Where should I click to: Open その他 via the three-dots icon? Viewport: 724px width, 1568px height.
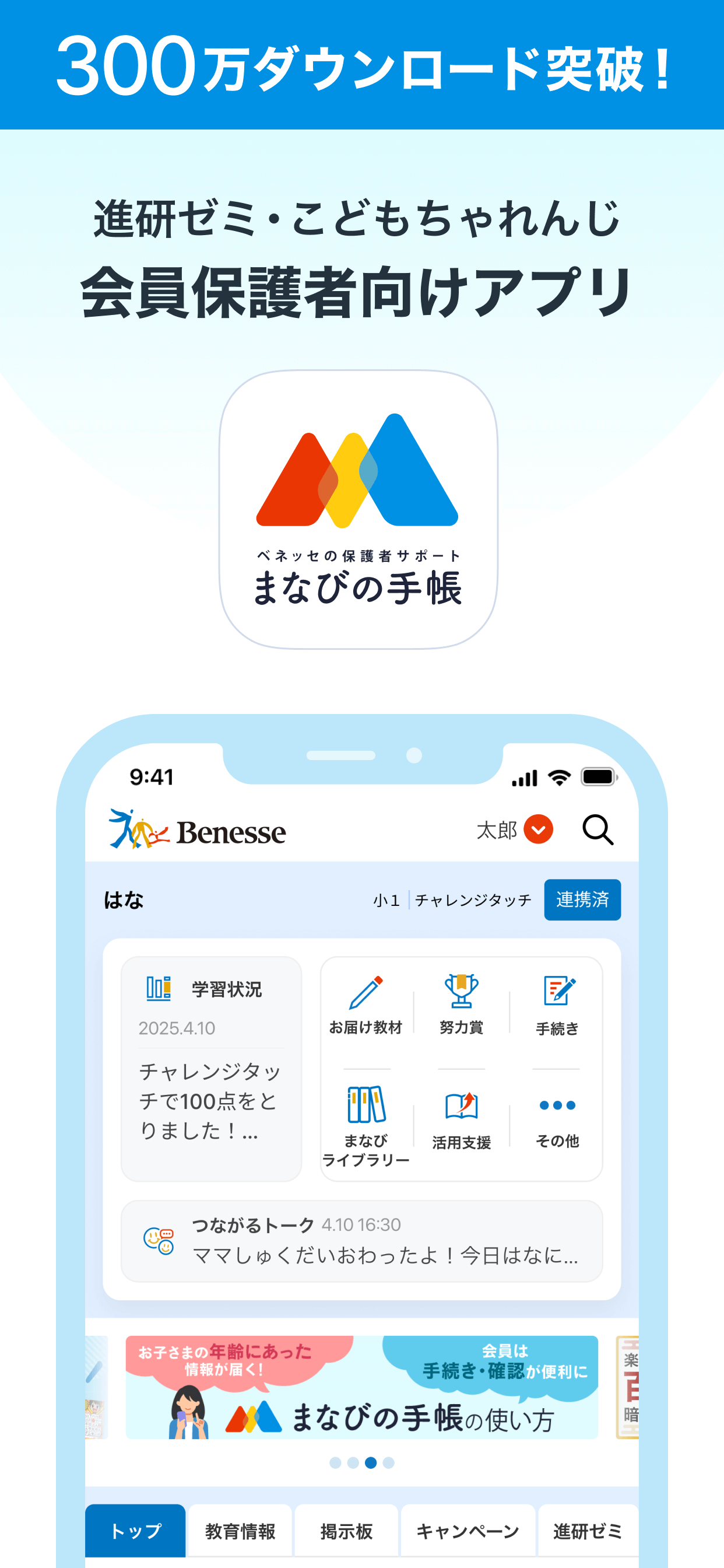pyautogui.click(x=558, y=1107)
